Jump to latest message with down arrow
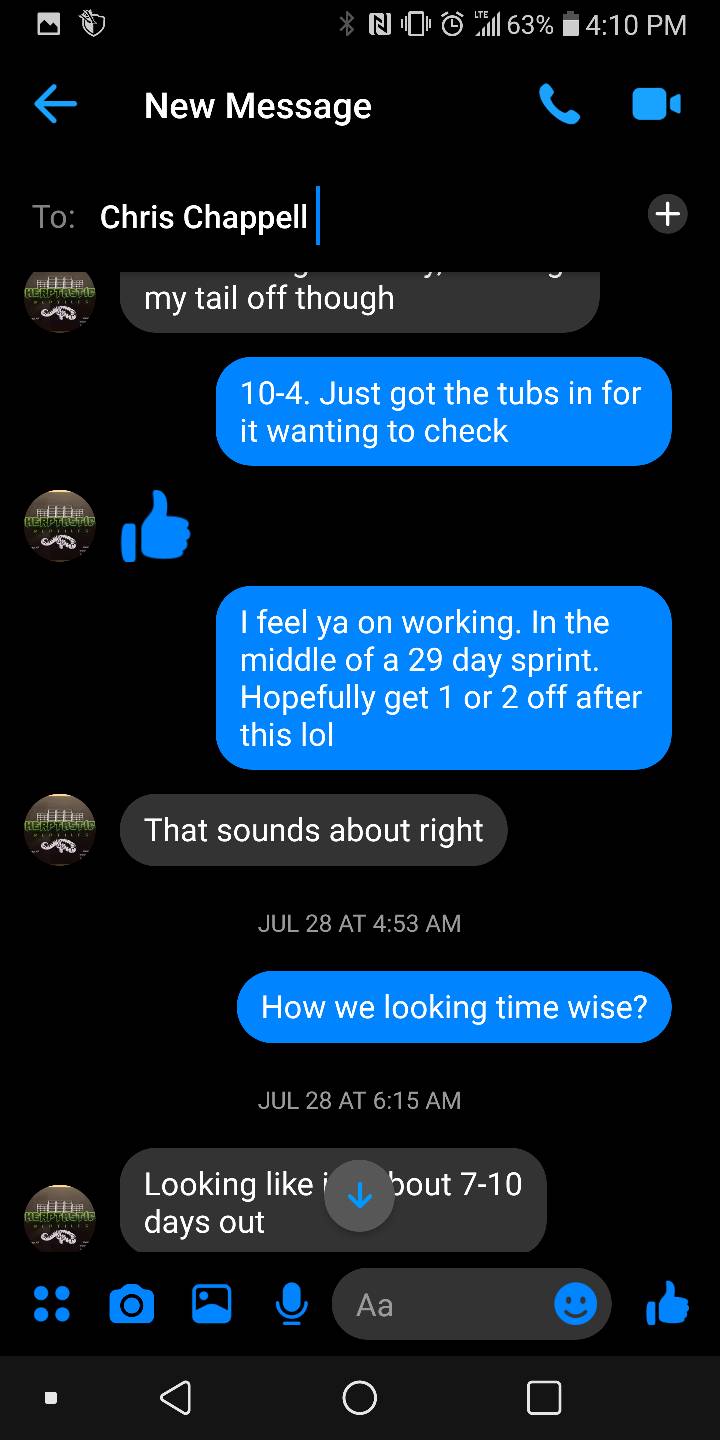Viewport: 720px width, 1440px height. point(359,1195)
